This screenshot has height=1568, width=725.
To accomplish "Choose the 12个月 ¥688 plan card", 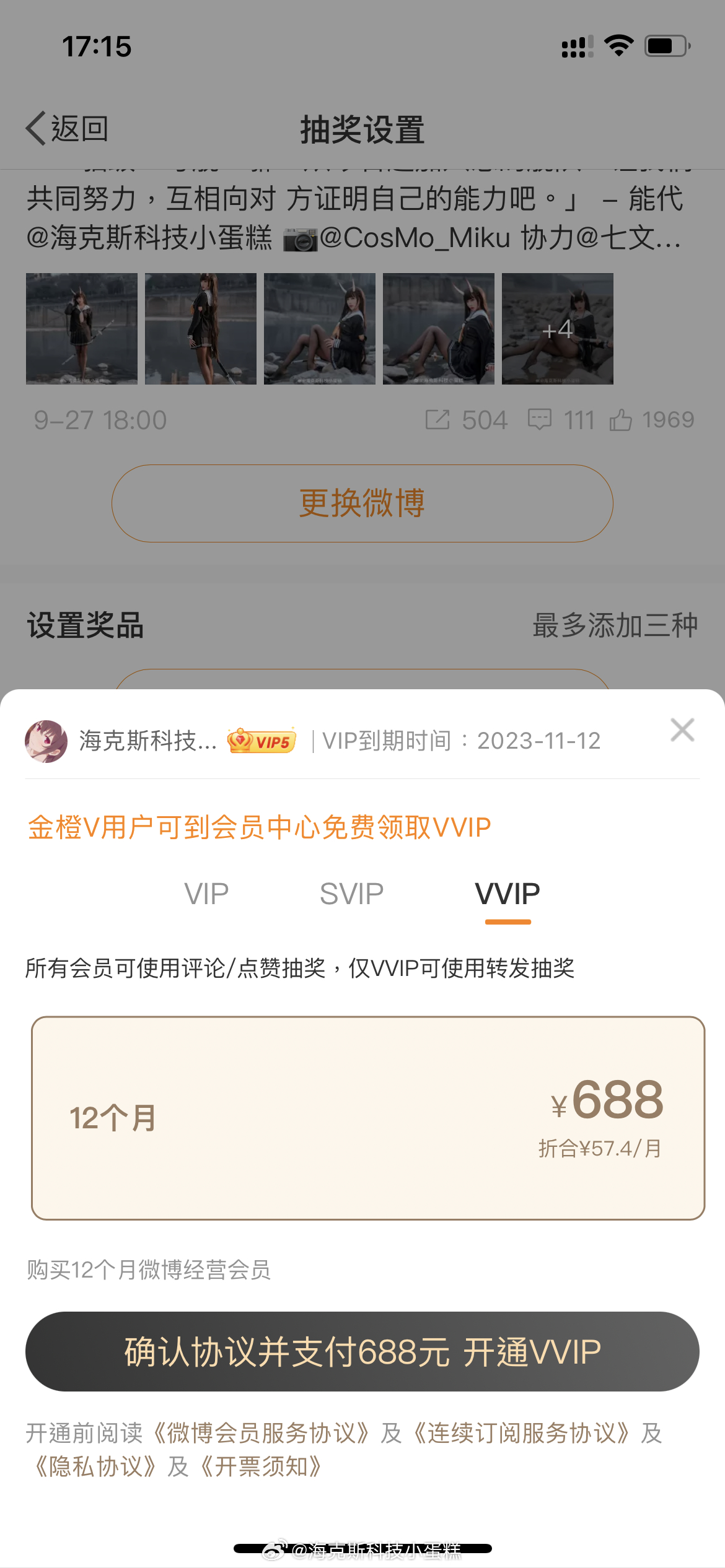I will click(368, 1118).
